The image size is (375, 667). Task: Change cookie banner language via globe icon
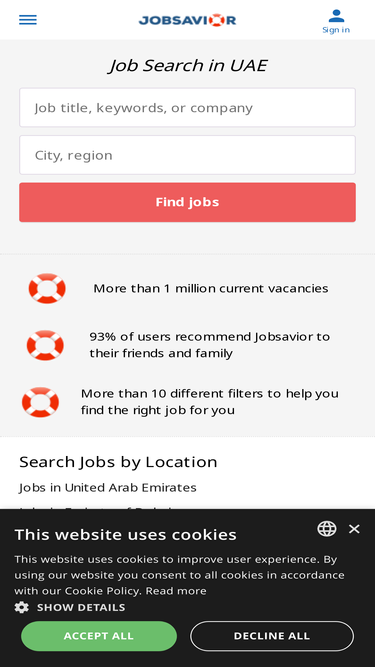327,529
